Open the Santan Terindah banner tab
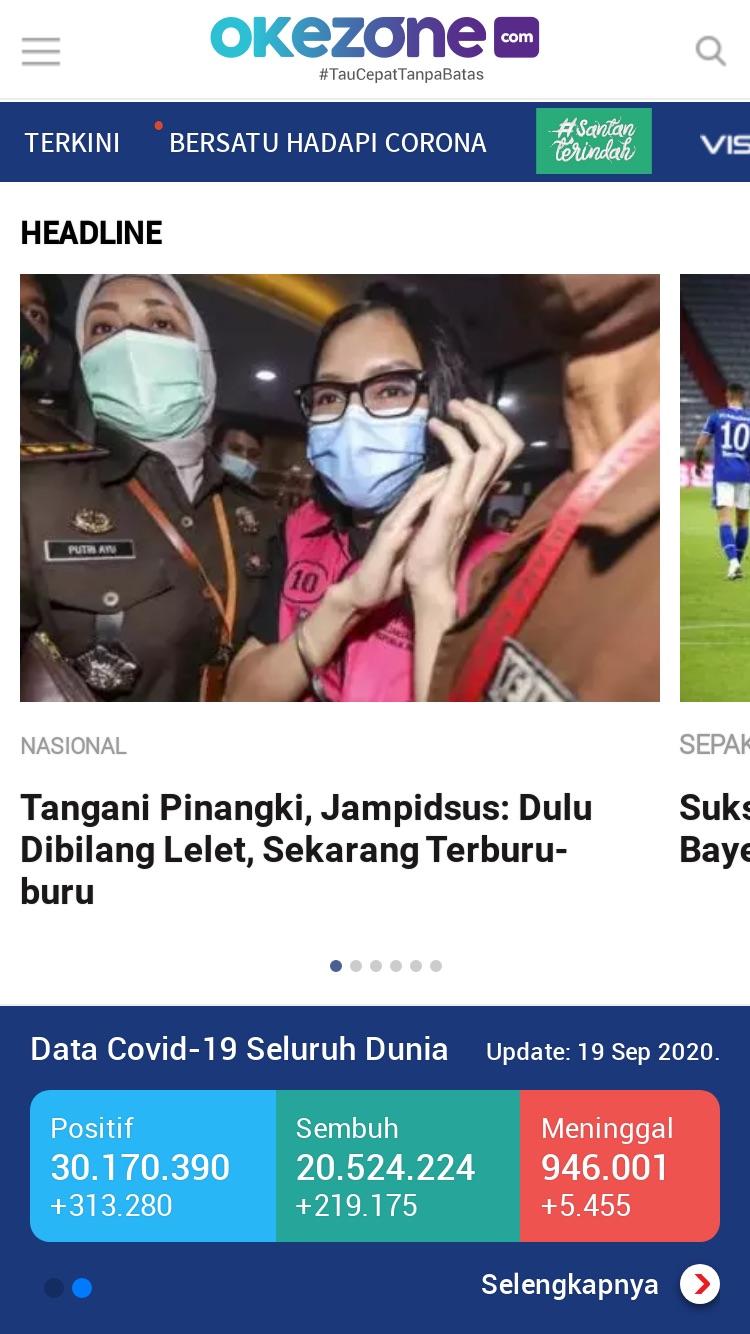 (594, 141)
